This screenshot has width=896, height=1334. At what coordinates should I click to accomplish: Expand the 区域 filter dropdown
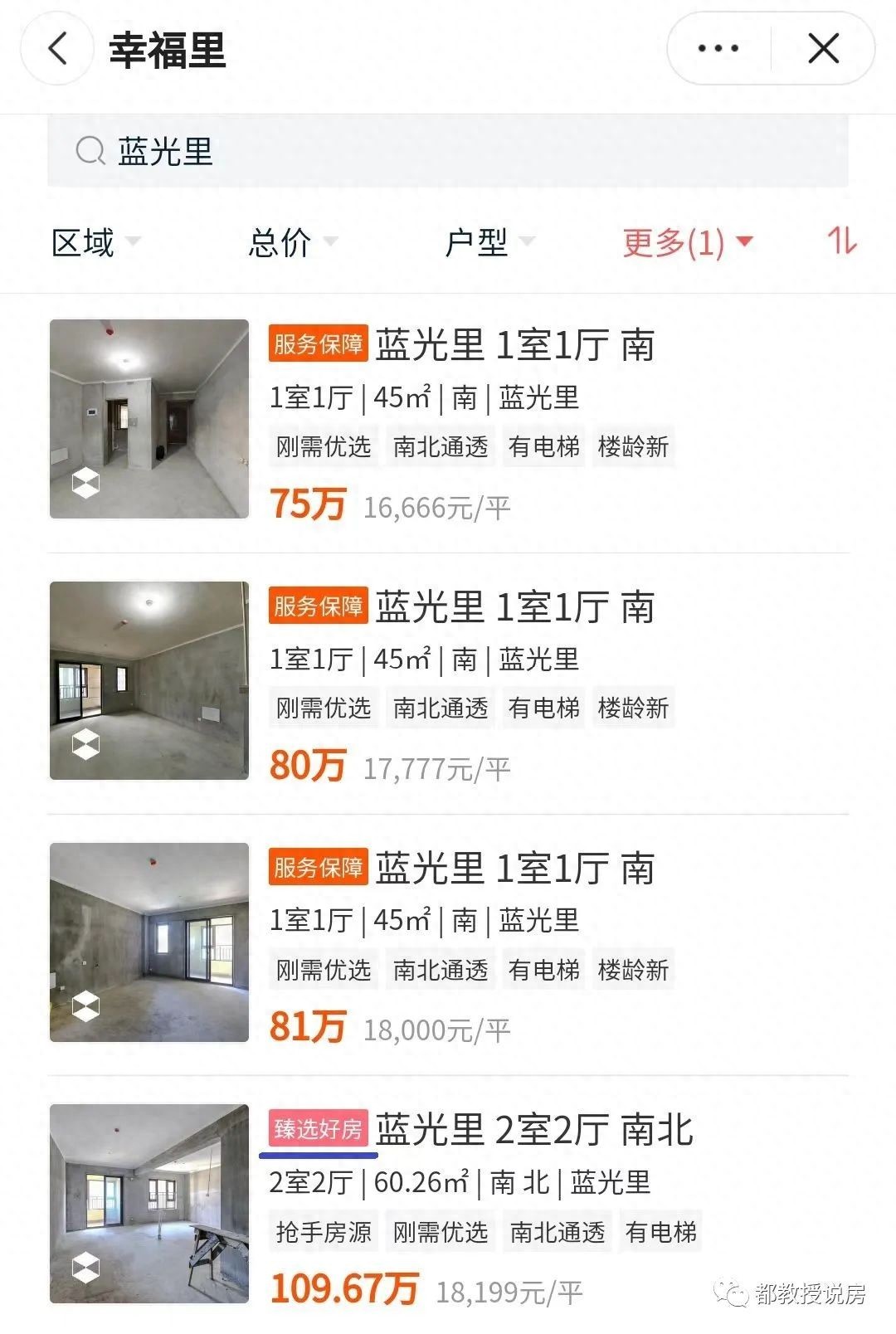[95, 242]
